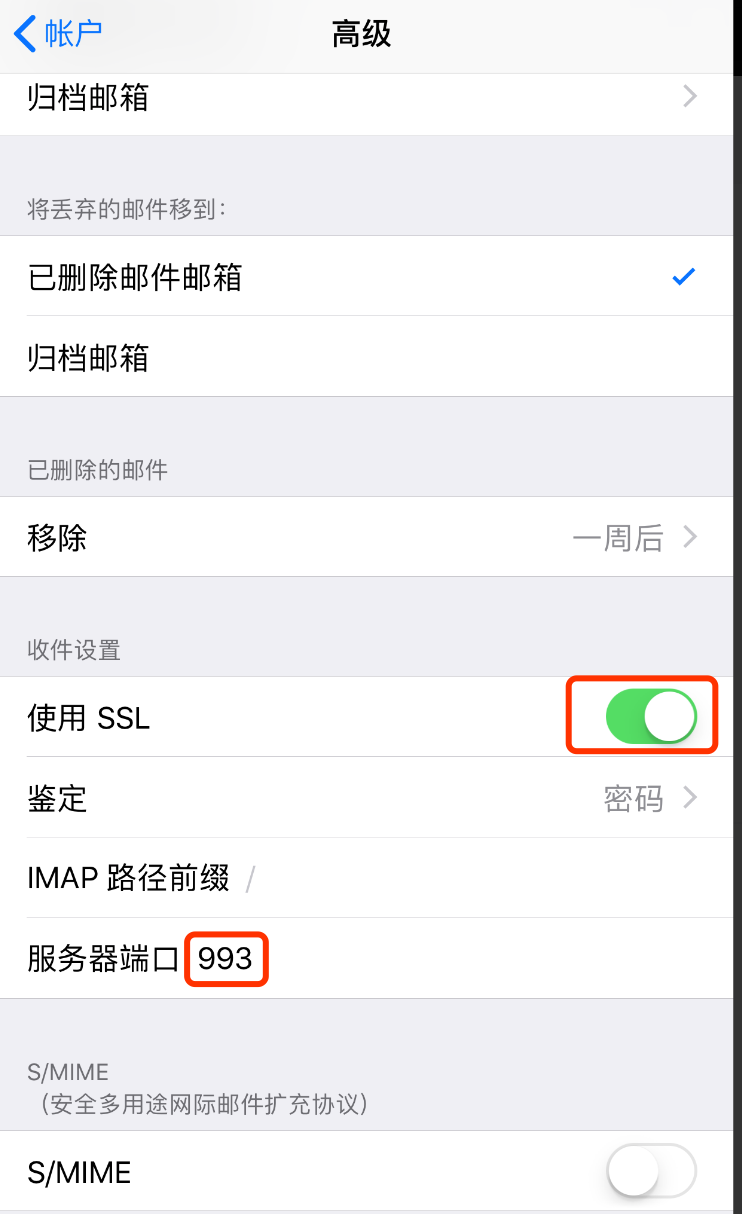Disable the 使用 SSL switch

(x=650, y=717)
